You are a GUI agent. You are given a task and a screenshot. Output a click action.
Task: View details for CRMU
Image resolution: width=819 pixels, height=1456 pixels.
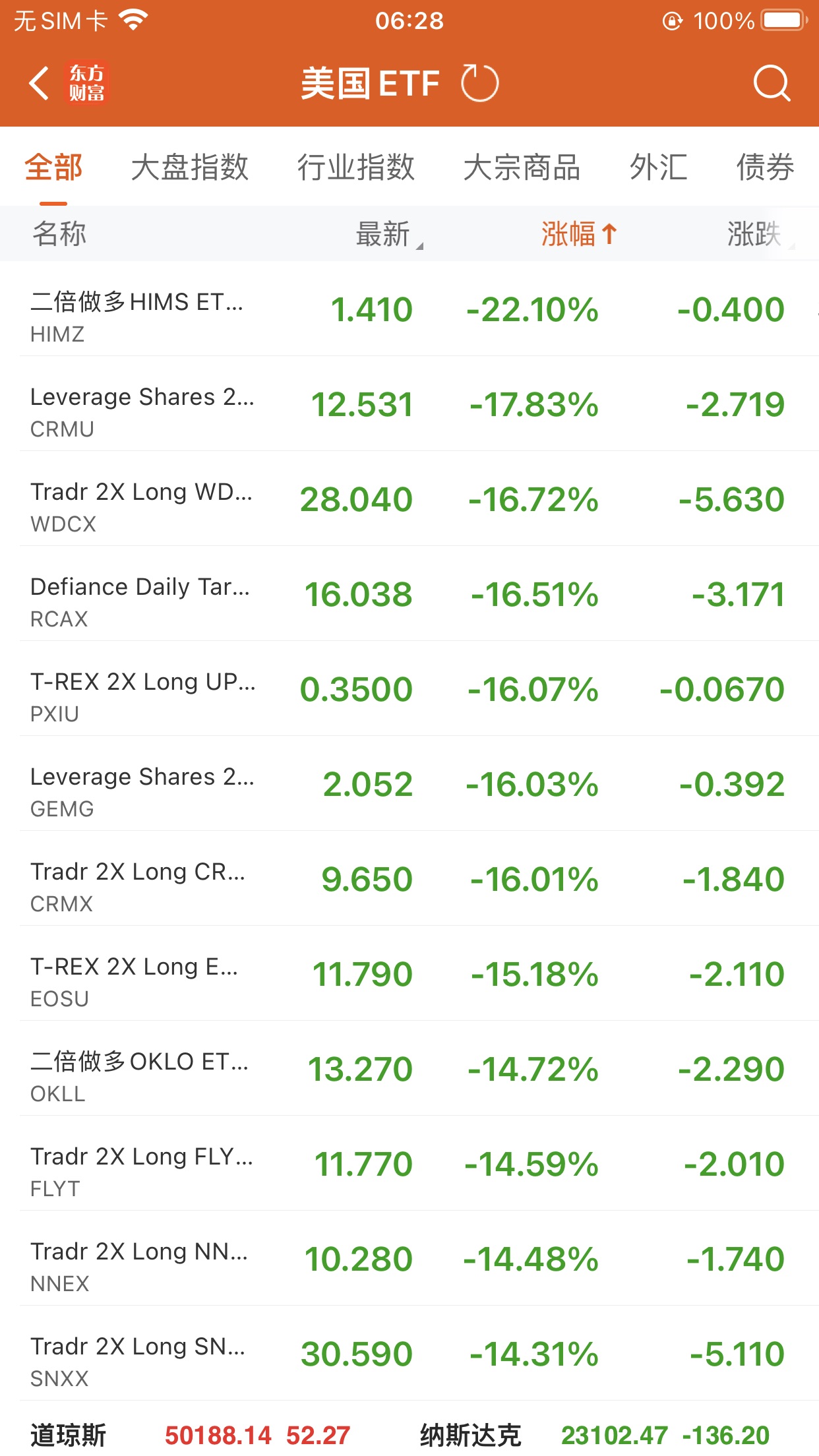coord(409,404)
